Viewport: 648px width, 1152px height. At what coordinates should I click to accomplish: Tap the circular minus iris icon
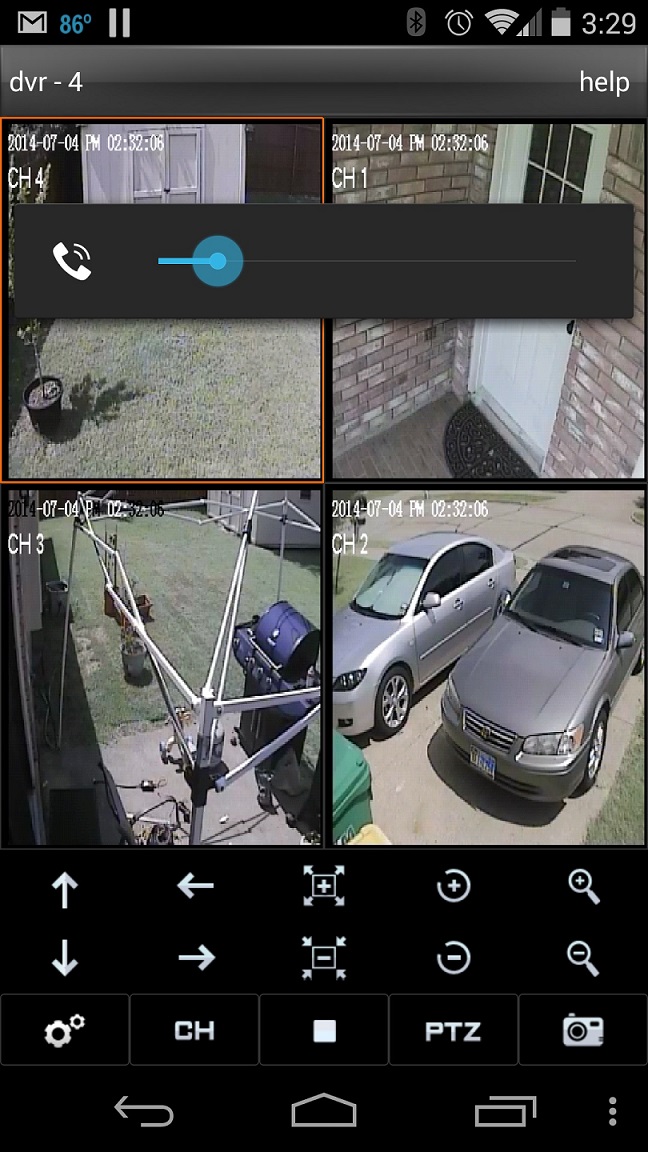click(x=453, y=958)
